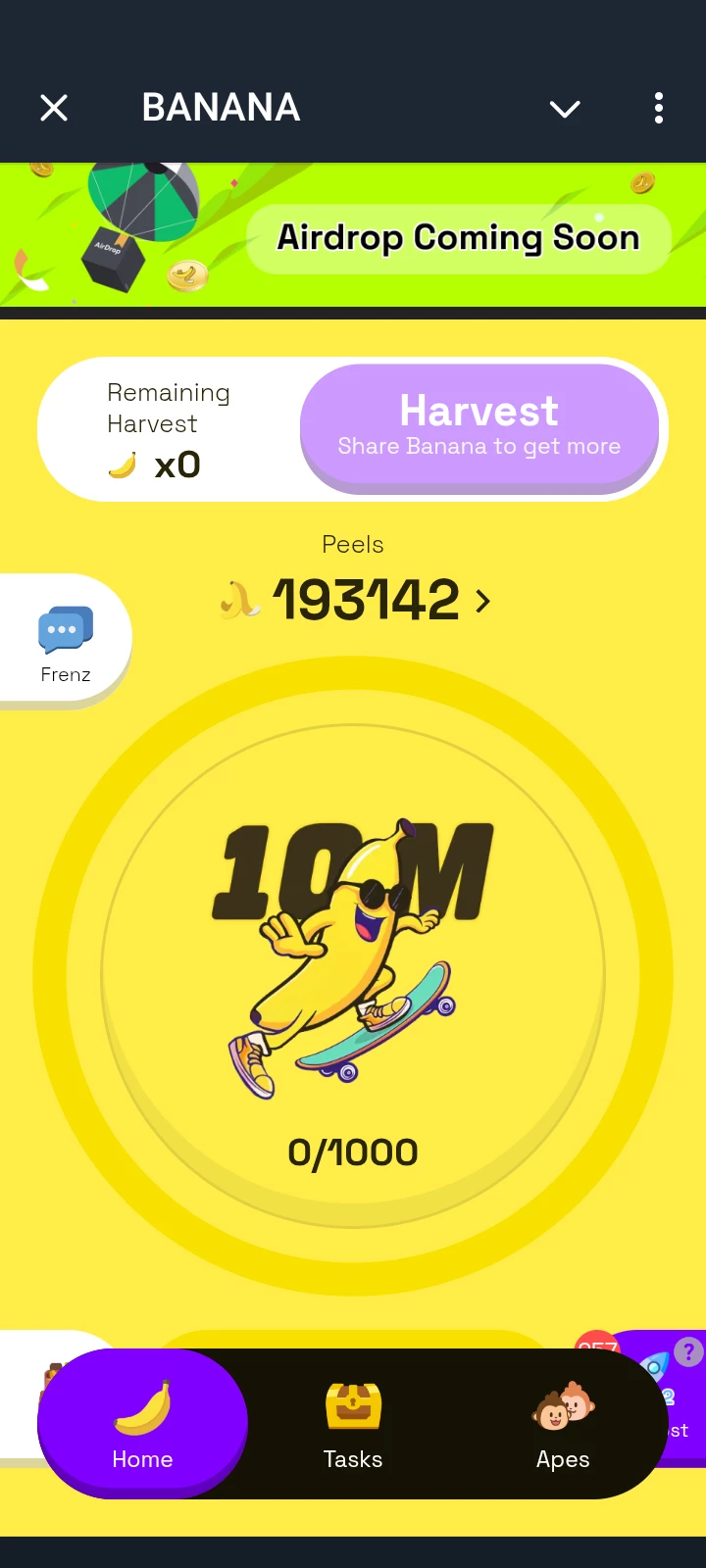Close the BANANA mini app
This screenshot has height=1568, width=706.
pyautogui.click(x=54, y=108)
